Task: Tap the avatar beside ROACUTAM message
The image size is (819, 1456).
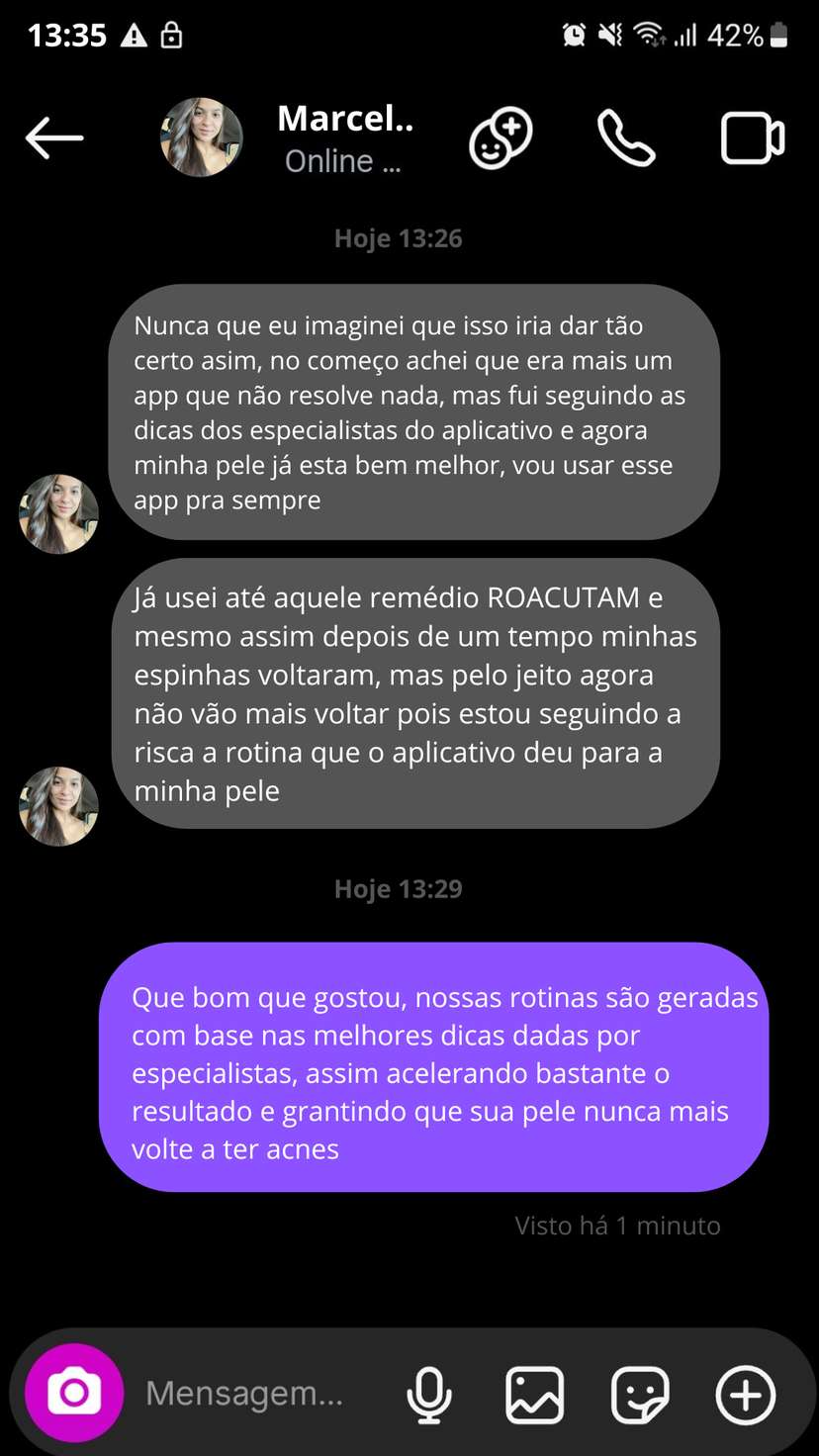Action: coord(58,806)
